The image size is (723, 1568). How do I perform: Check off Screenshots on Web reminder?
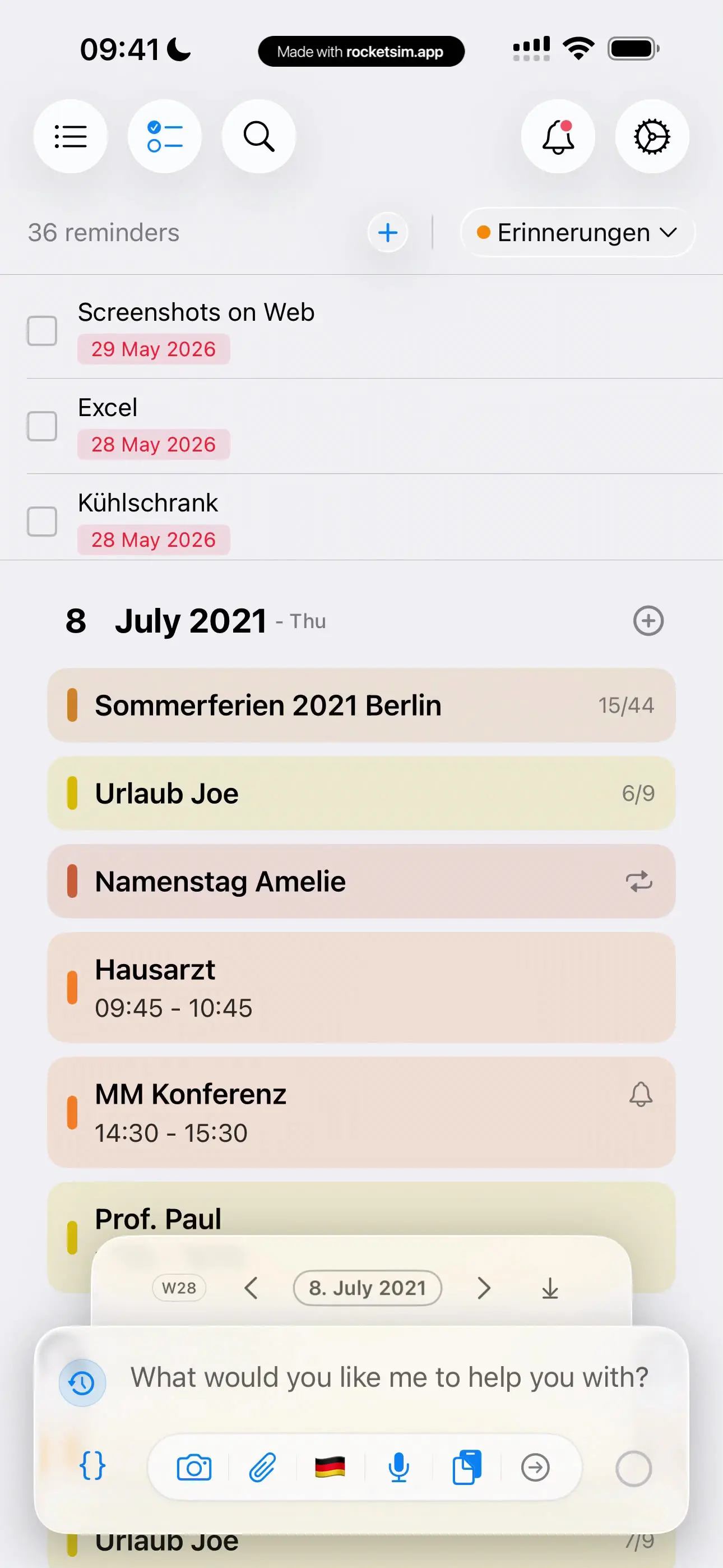pos(42,330)
